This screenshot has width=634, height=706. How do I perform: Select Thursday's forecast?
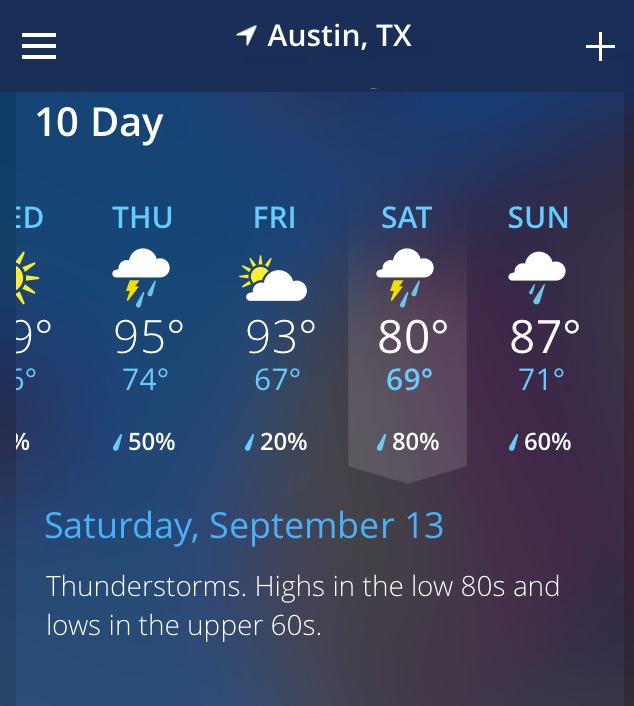143,330
